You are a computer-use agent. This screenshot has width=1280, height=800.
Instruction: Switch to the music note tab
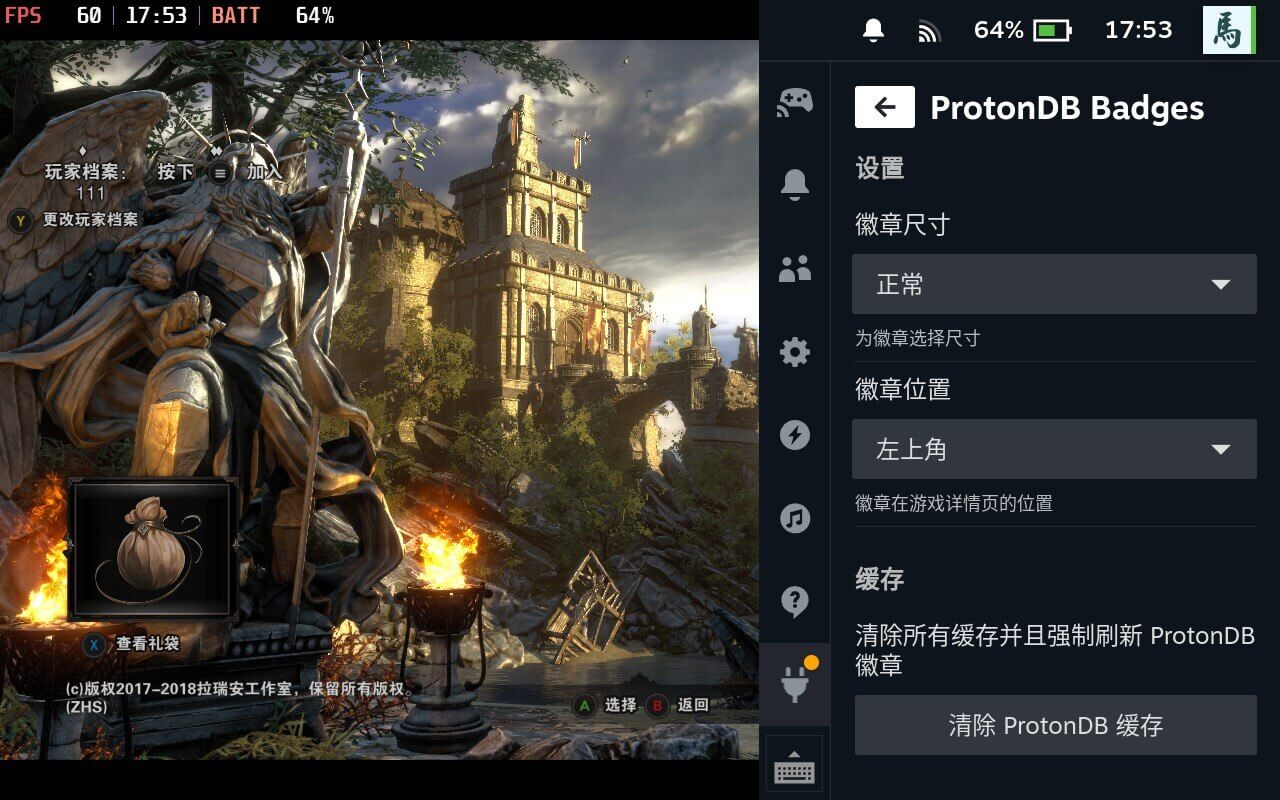795,518
